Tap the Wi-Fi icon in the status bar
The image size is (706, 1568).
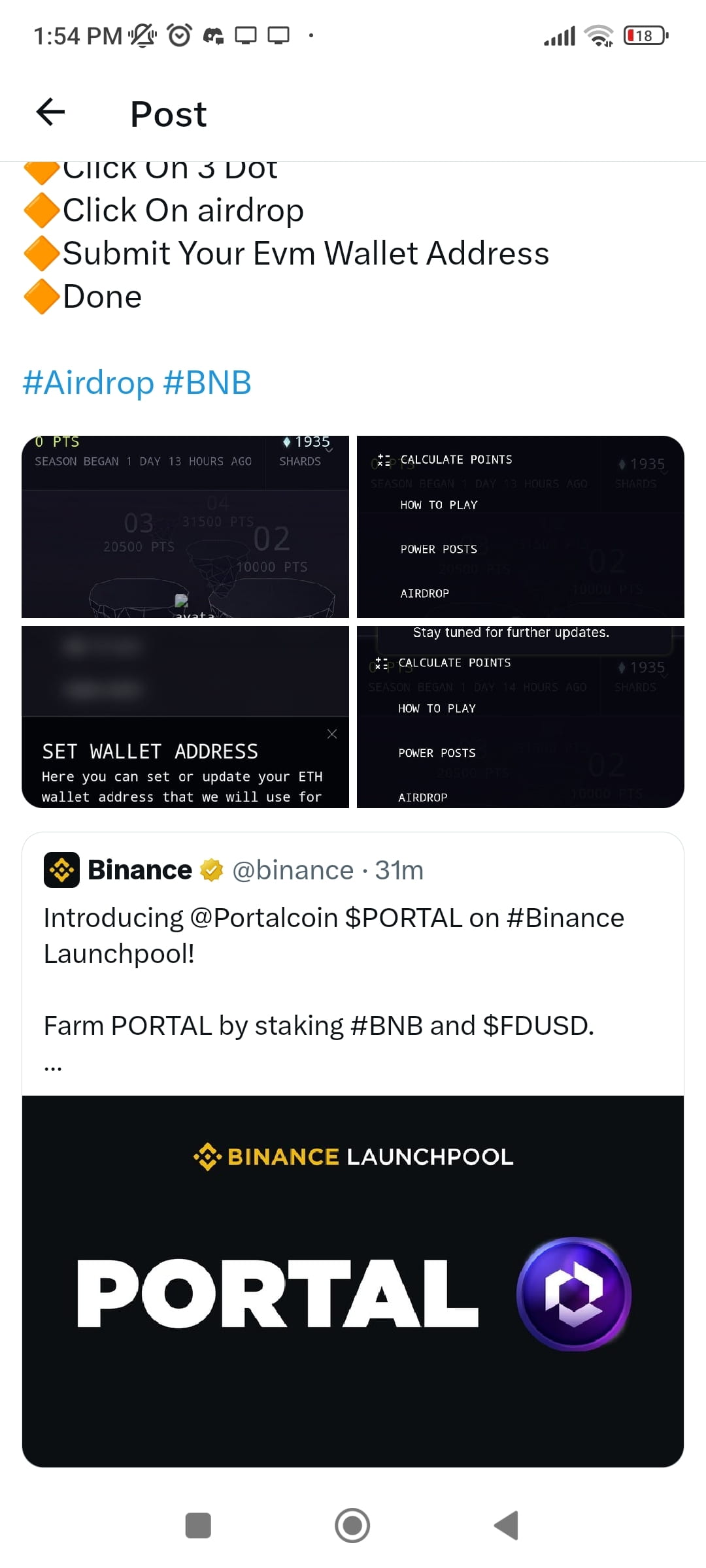tap(599, 35)
